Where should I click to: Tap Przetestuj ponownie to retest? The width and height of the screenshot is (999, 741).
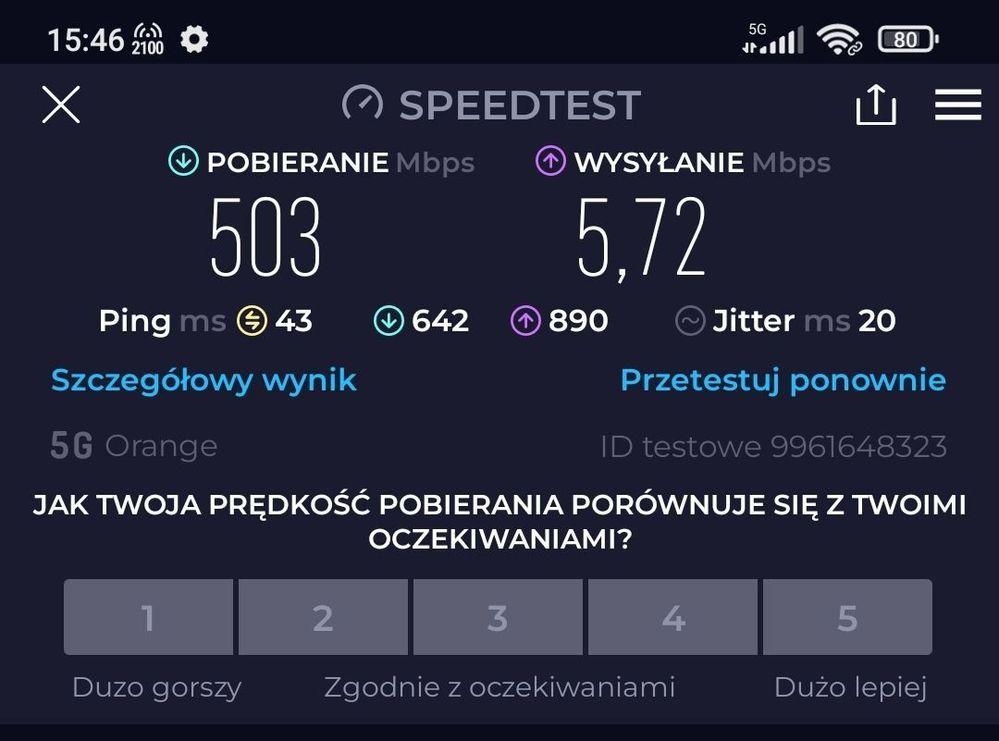[782, 380]
